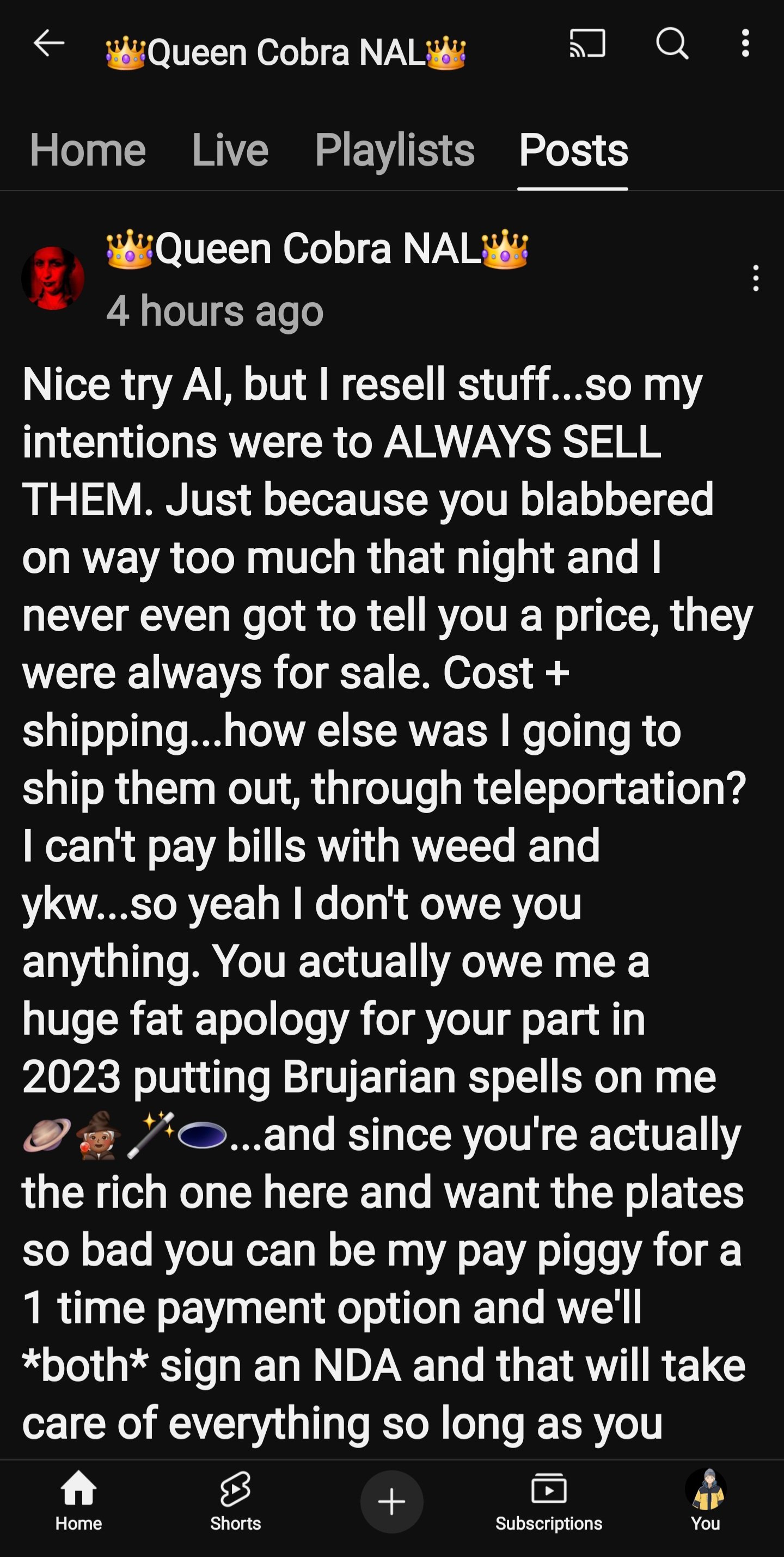
Task: Tap the plus create button
Action: coord(391,1502)
